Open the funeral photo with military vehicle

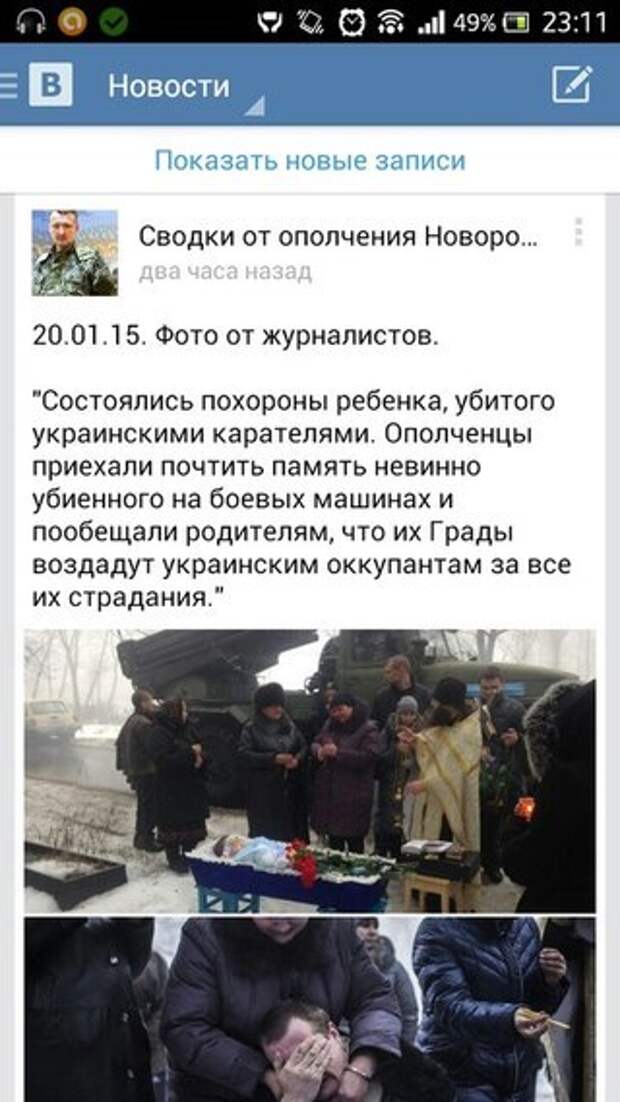pyautogui.click(x=309, y=770)
